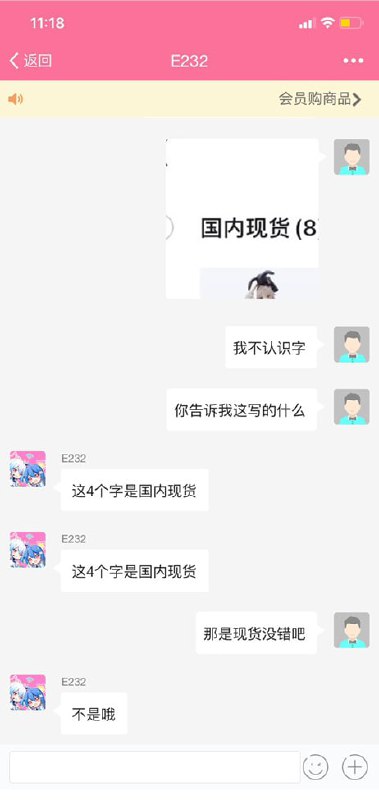Tap the message text input field
Image resolution: width=379 pixels, height=800 pixels.
click(x=155, y=767)
